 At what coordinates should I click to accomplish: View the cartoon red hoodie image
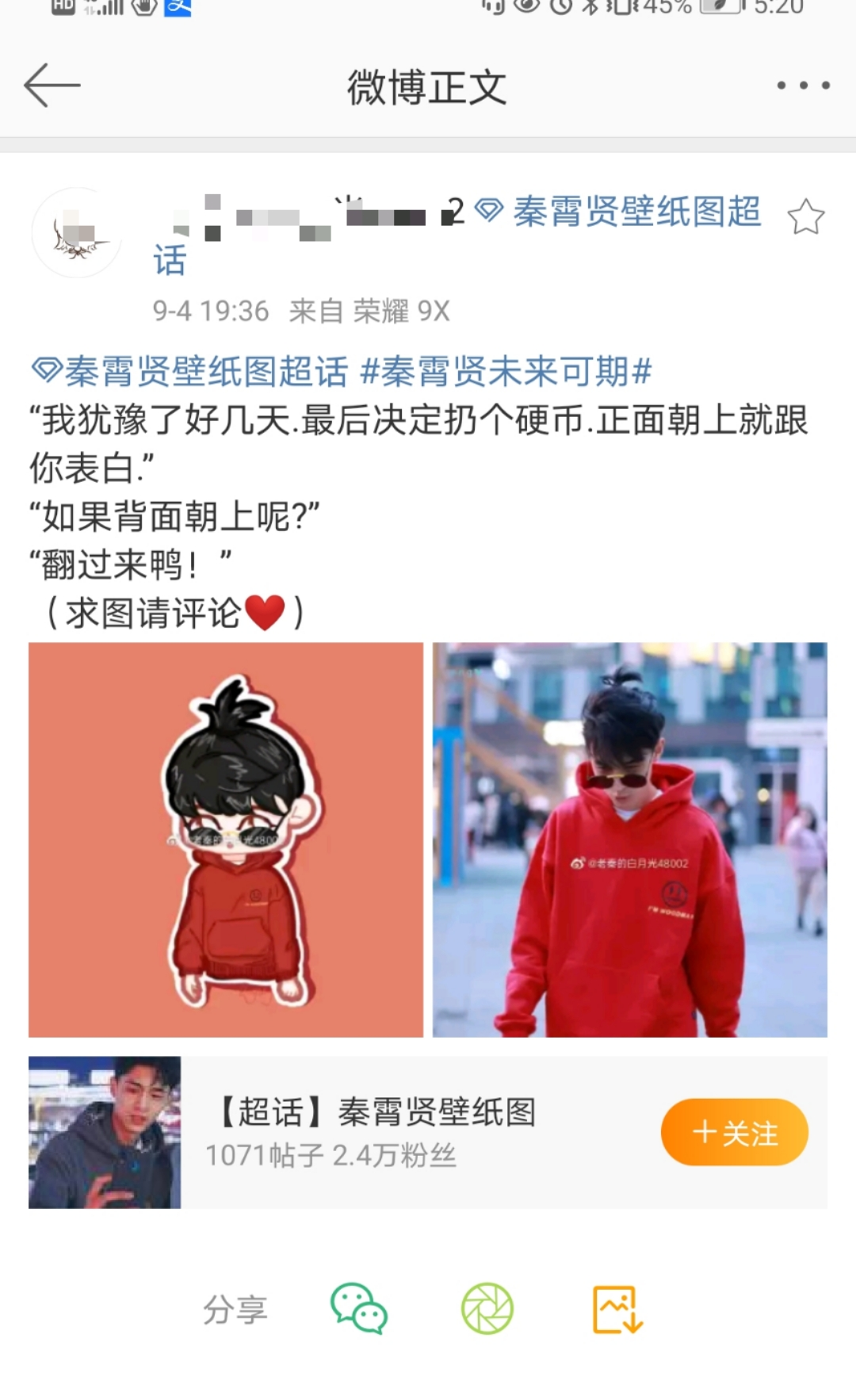point(226,840)
